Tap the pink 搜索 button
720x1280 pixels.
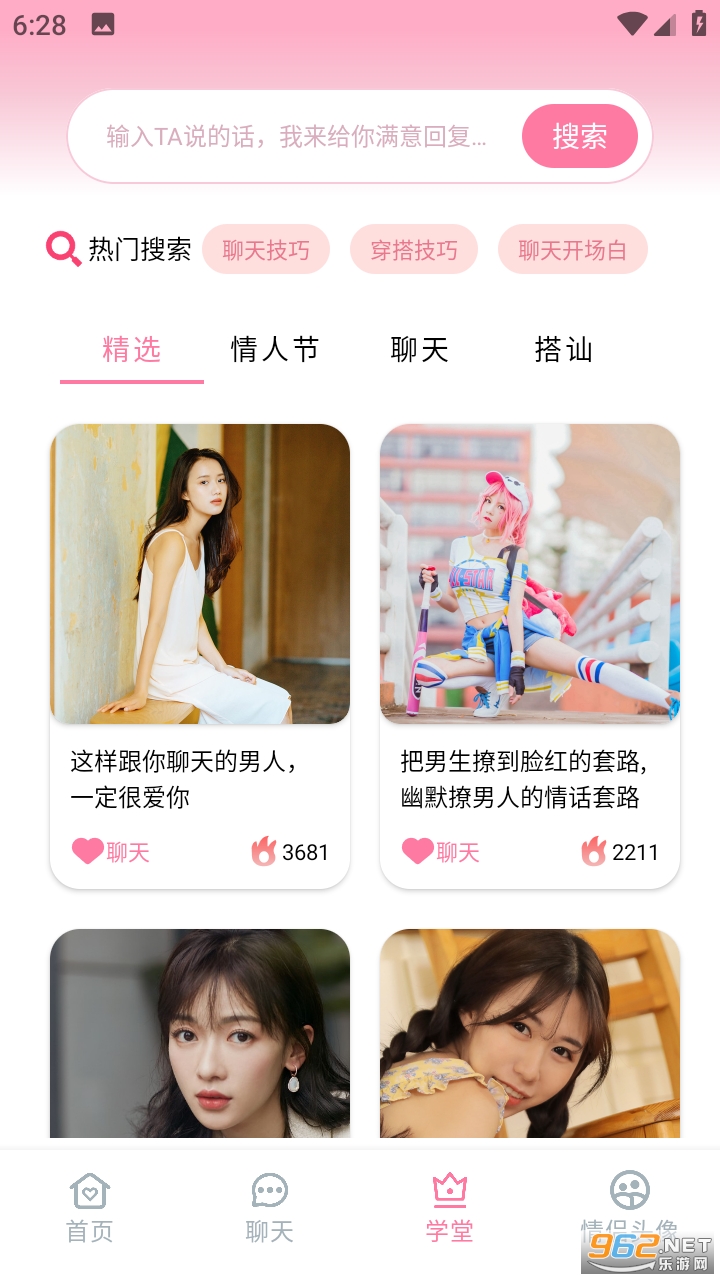point(580,136)
